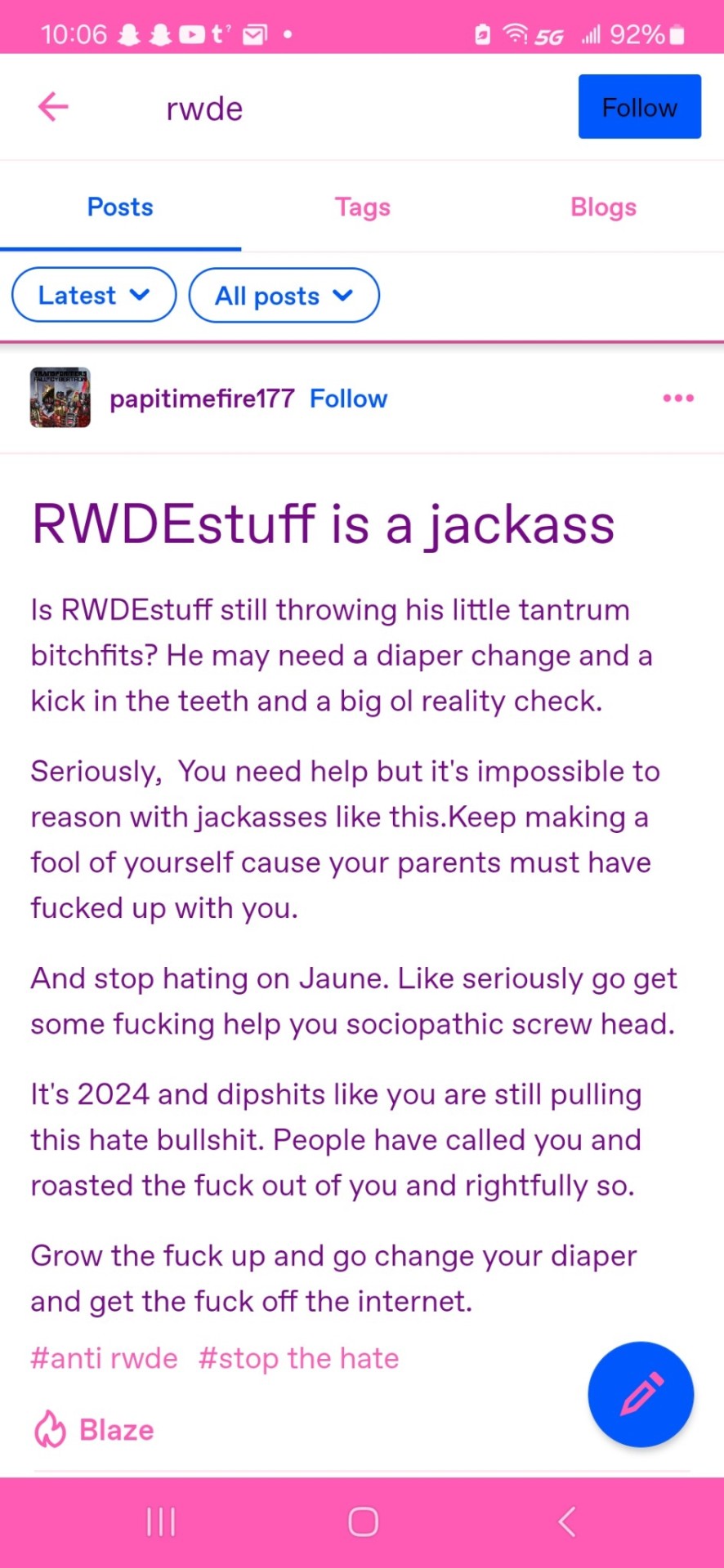Select the Posts tab
Image resolution: width=724 pixels, height=1568 pixels.
(120, 207)
